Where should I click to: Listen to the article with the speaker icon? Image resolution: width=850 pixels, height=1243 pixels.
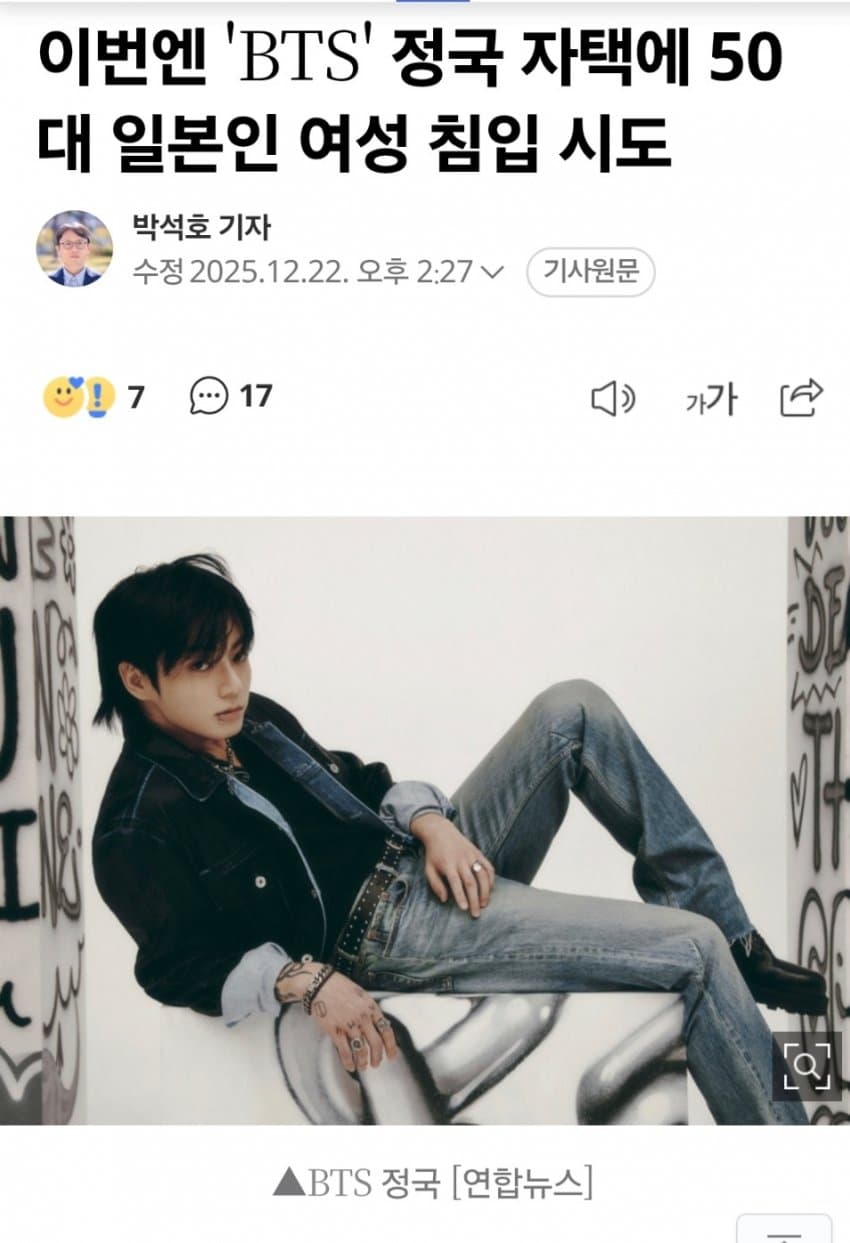coord(613,400)
